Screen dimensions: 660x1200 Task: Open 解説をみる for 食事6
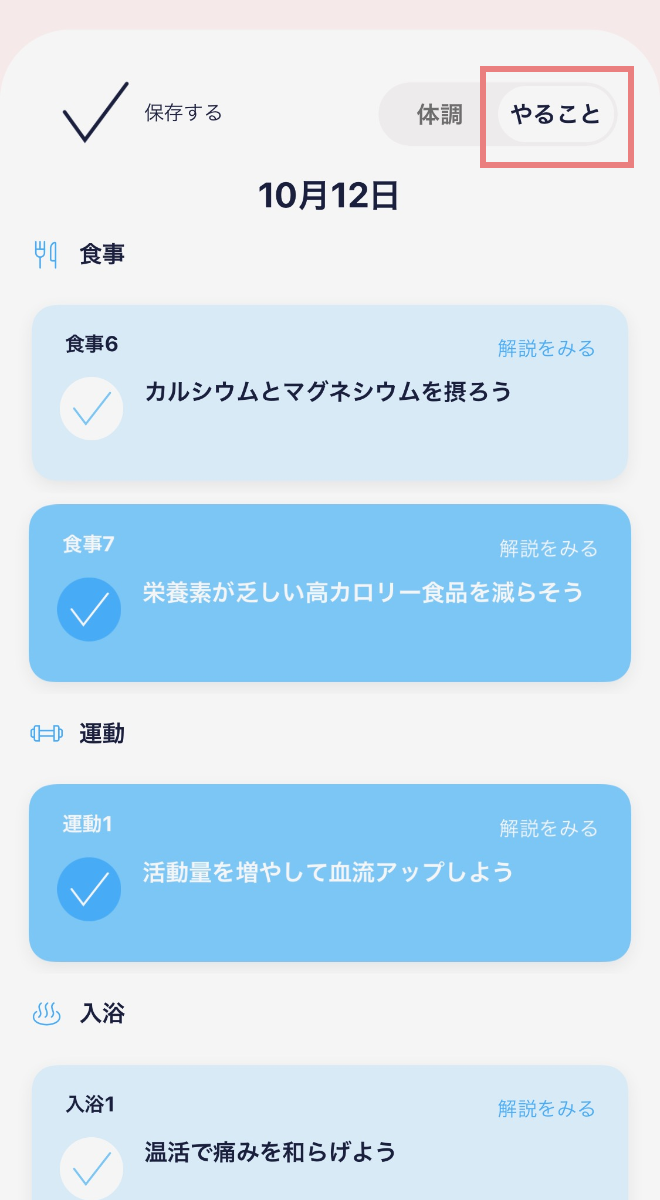tap(547, 348)
